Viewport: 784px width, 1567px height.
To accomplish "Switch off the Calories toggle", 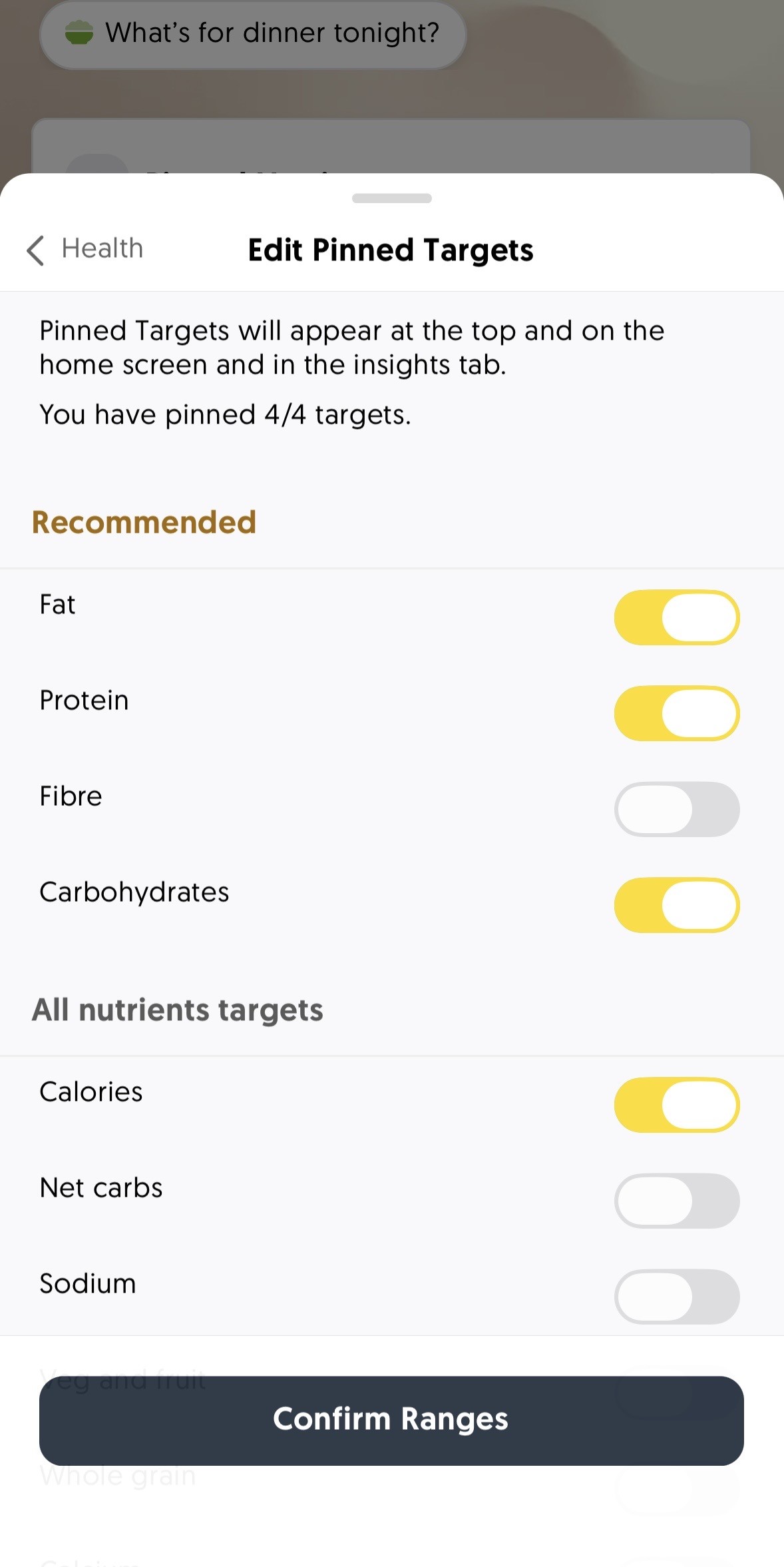I will (x=676, y=1105).
